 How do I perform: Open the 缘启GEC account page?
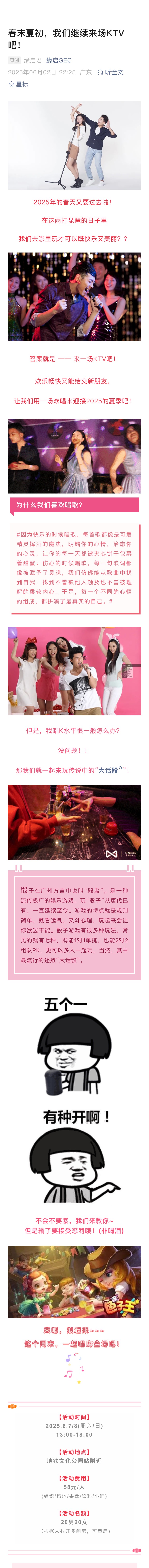(x=59, y=60)
